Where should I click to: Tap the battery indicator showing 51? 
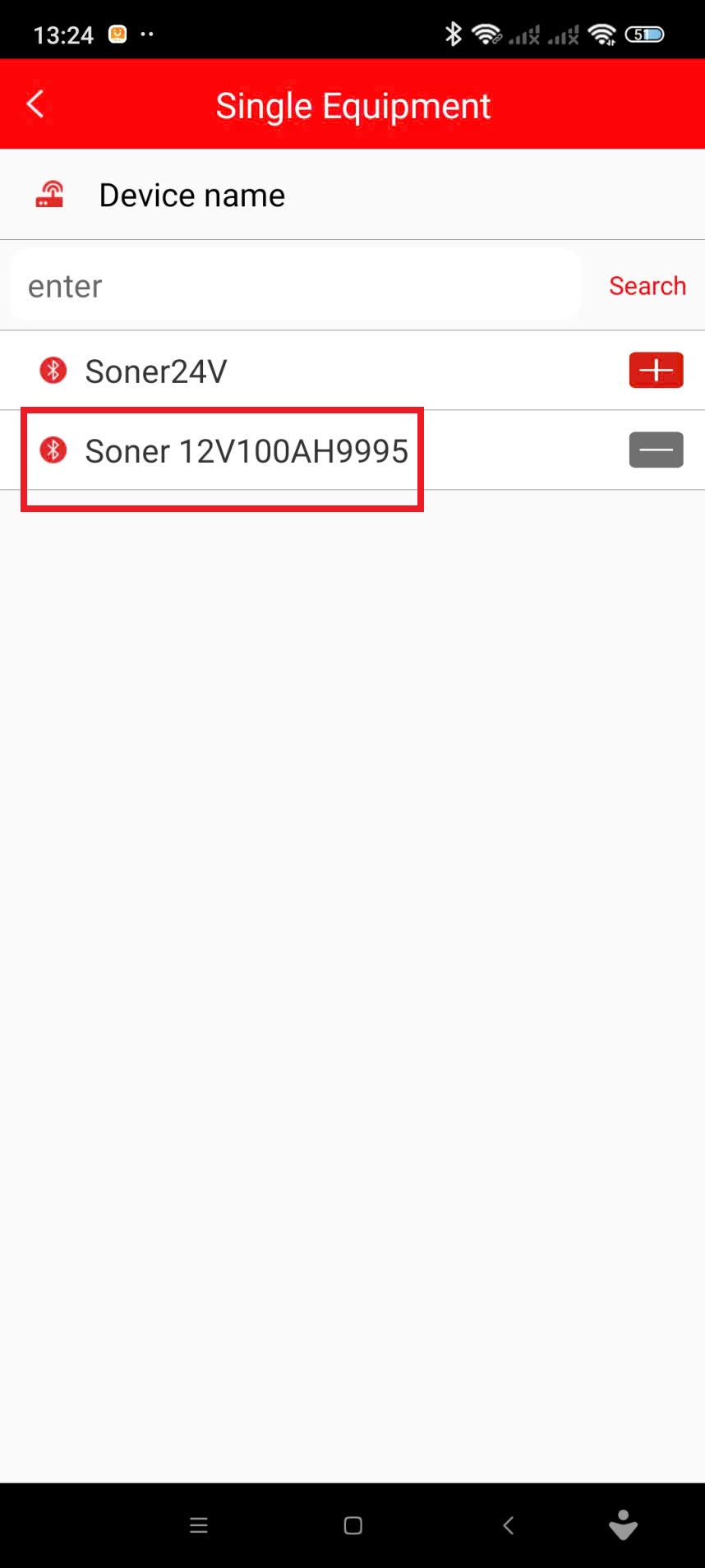[644, 34]
